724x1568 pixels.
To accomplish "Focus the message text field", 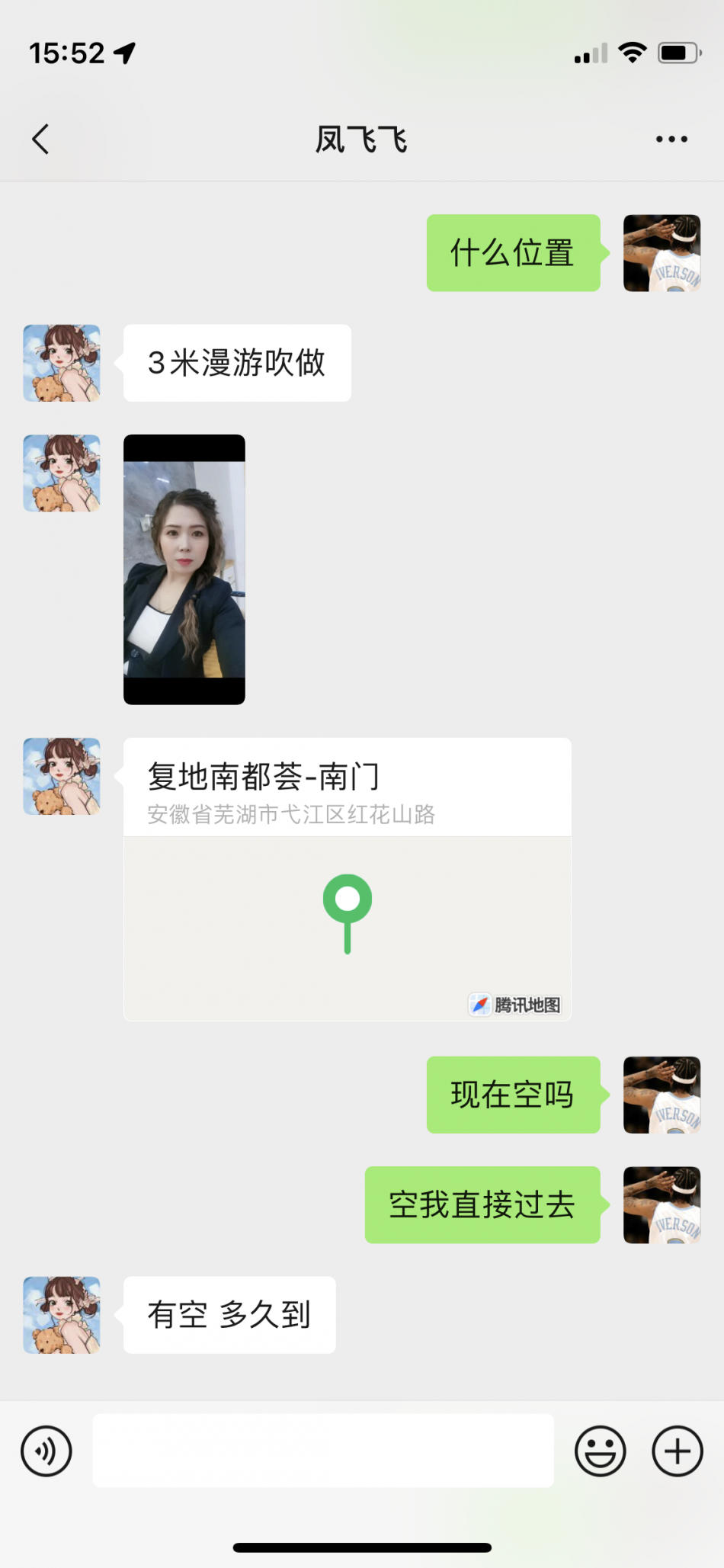I will coord(323,1451).
